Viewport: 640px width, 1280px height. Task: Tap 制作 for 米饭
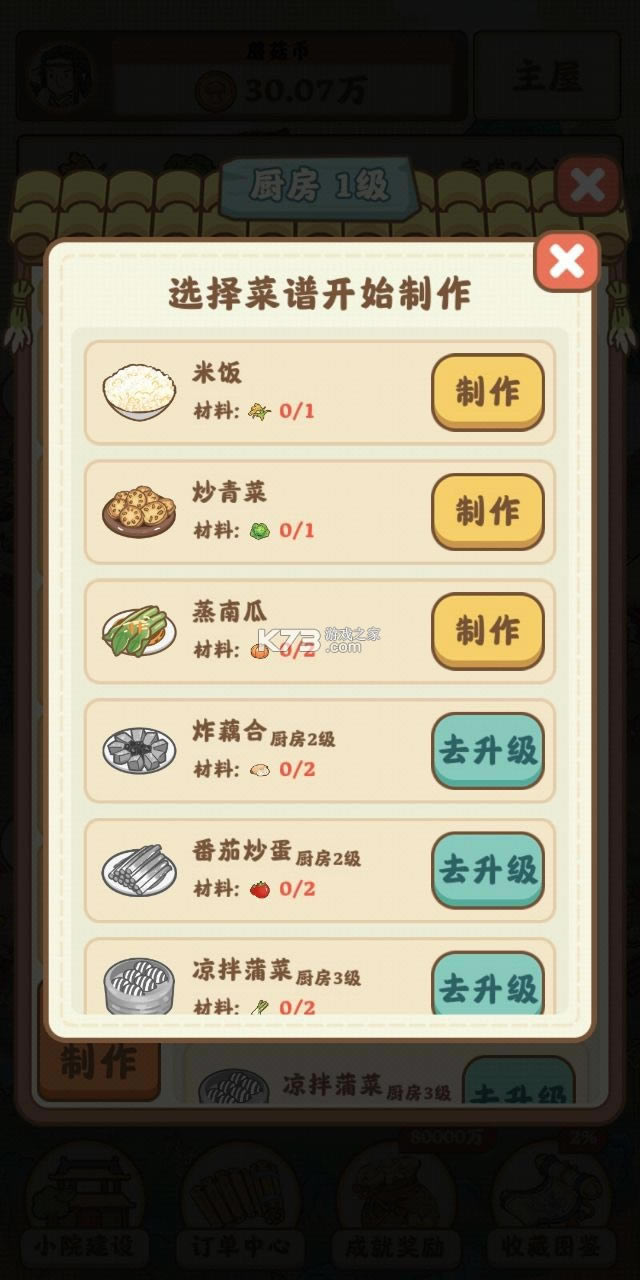click(487, 392)
